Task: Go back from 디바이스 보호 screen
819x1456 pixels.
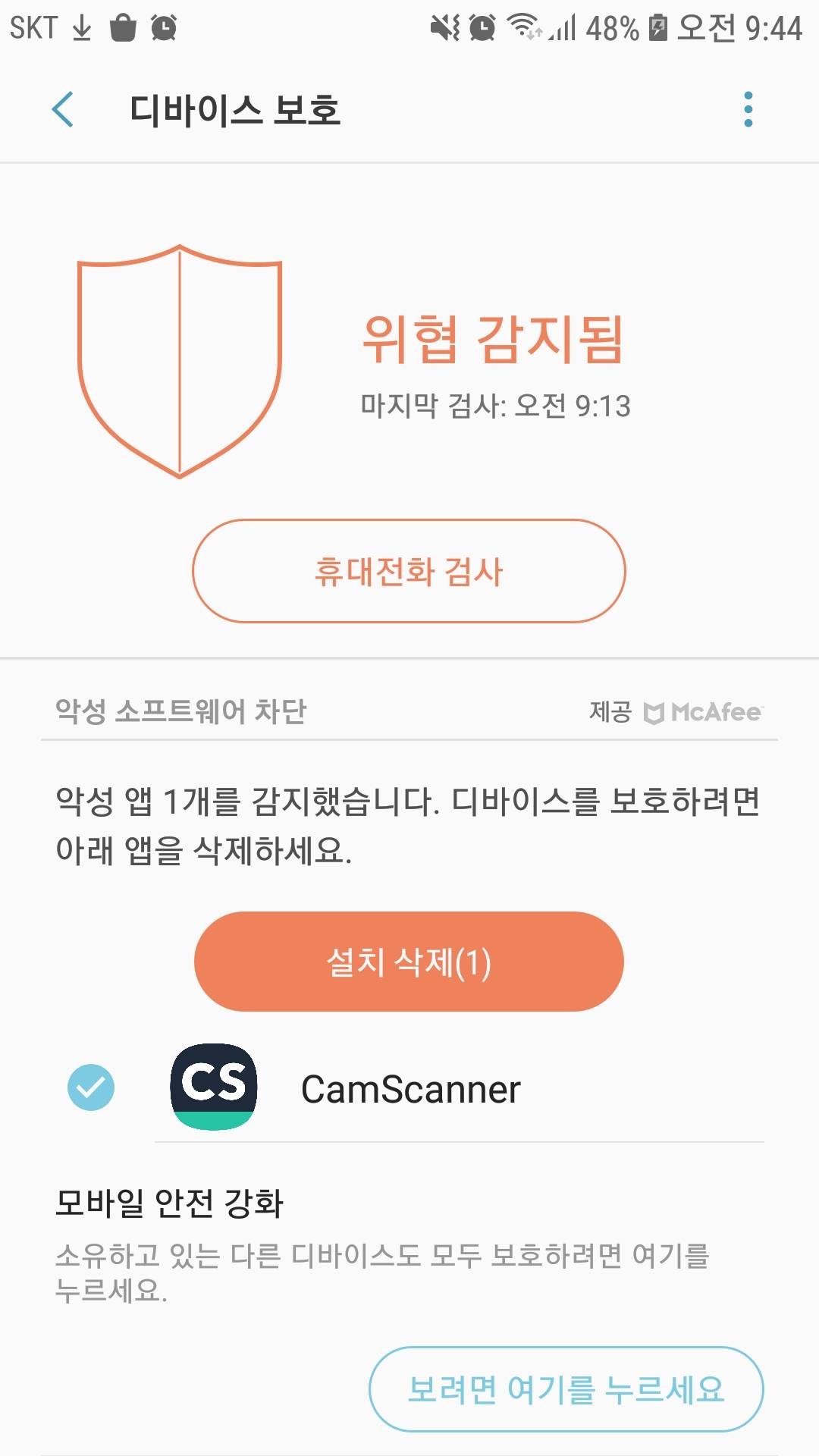Action: 63,110
